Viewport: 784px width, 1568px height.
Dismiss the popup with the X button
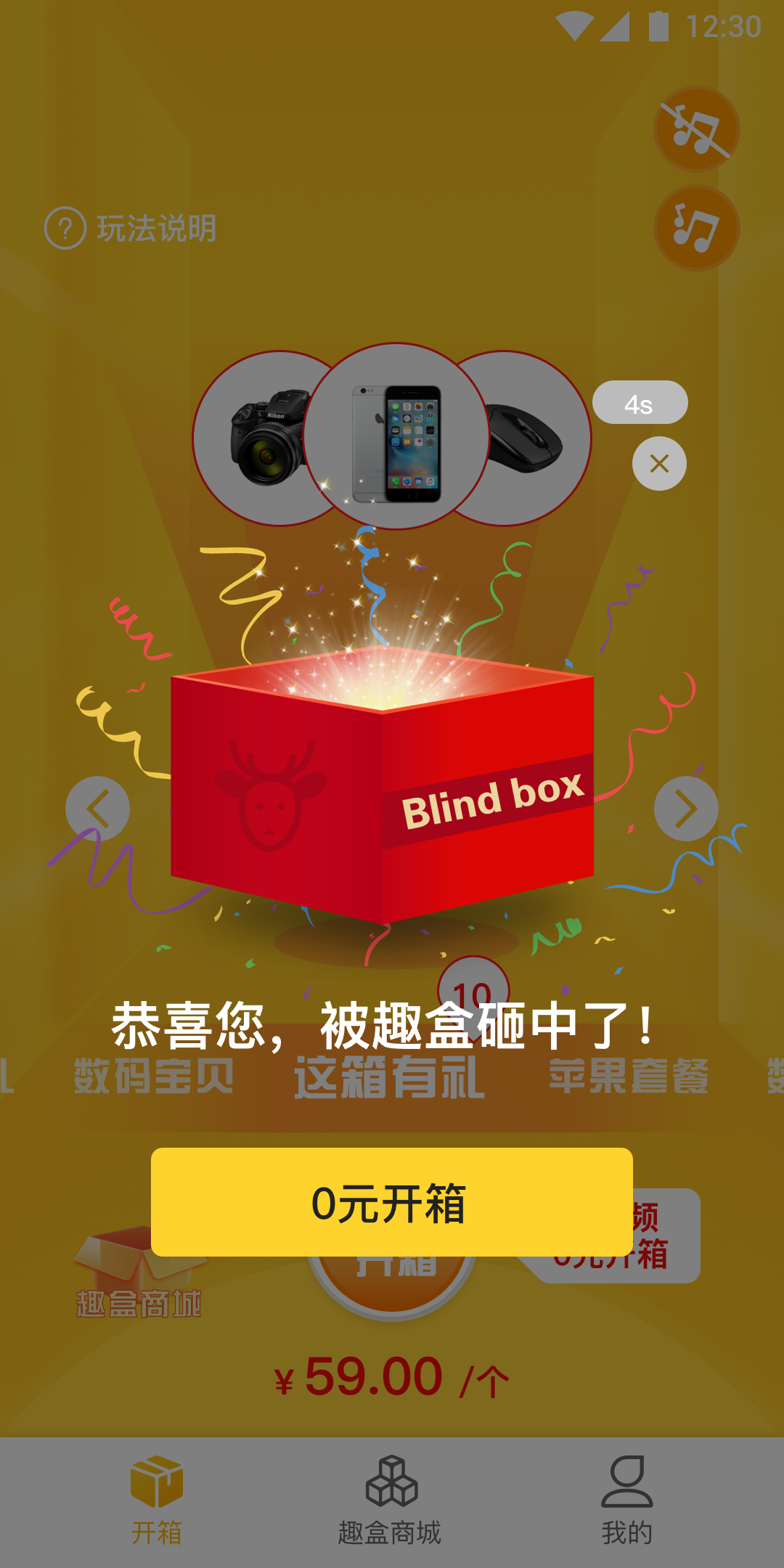(x=659, y=463)
